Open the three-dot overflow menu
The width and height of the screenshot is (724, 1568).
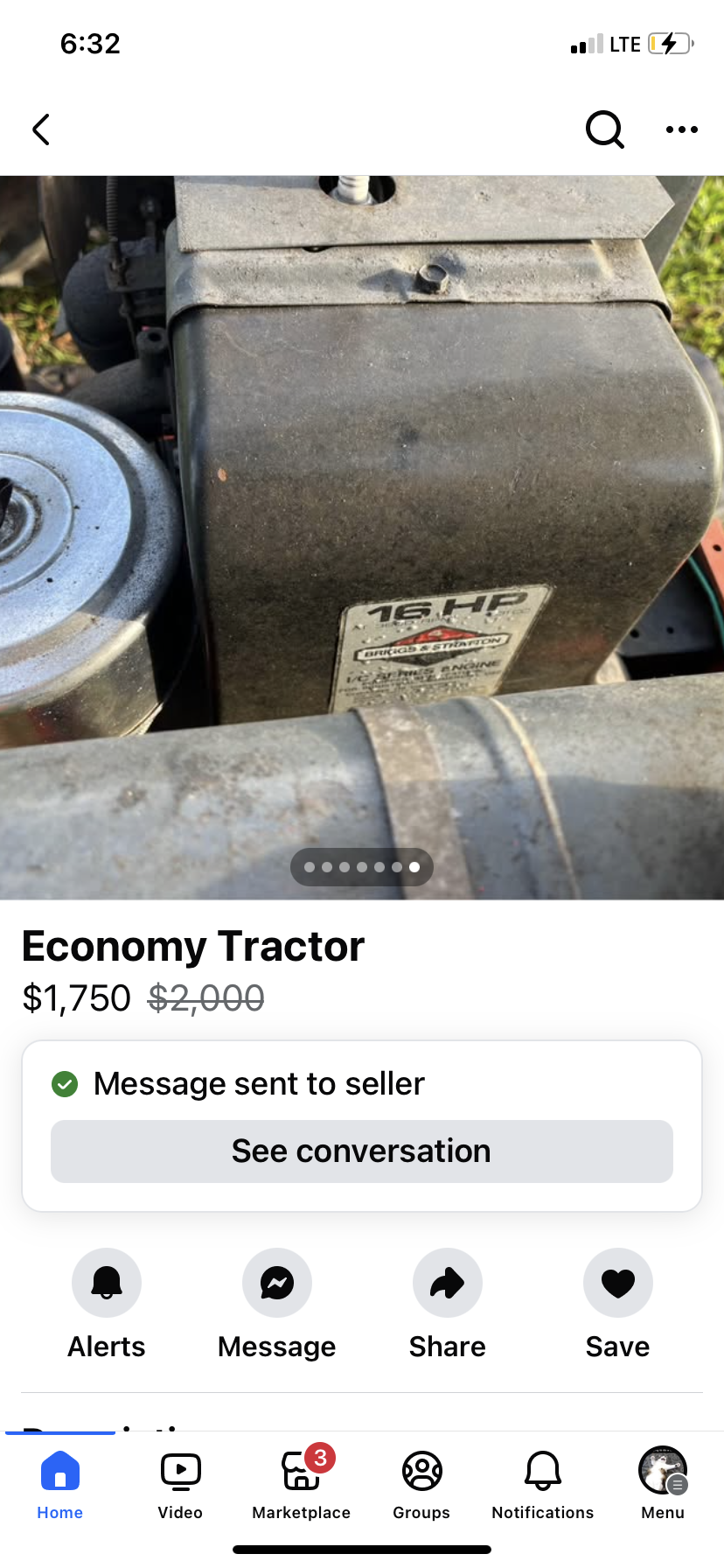681,129
